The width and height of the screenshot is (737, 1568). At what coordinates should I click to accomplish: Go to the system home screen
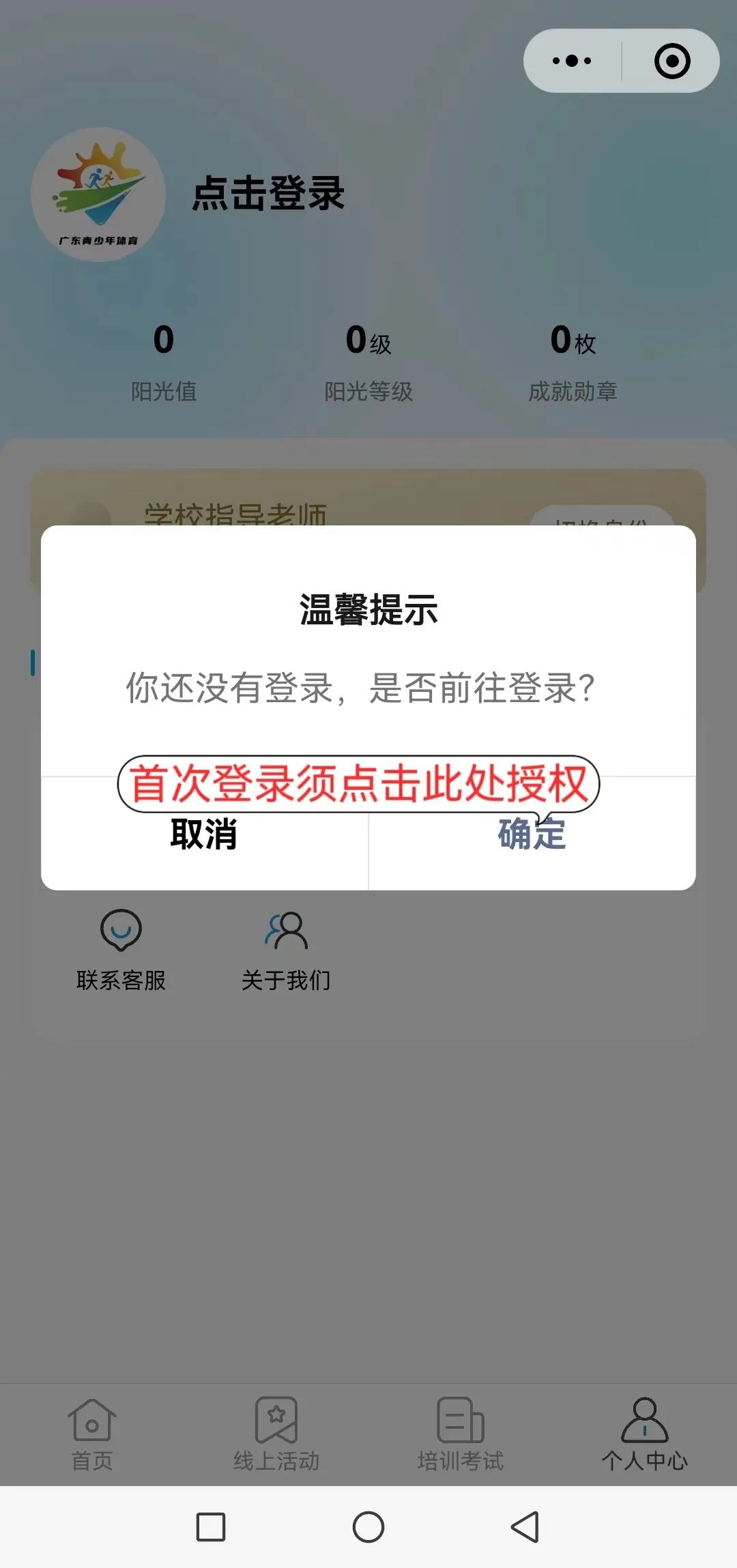(369, 1527)
